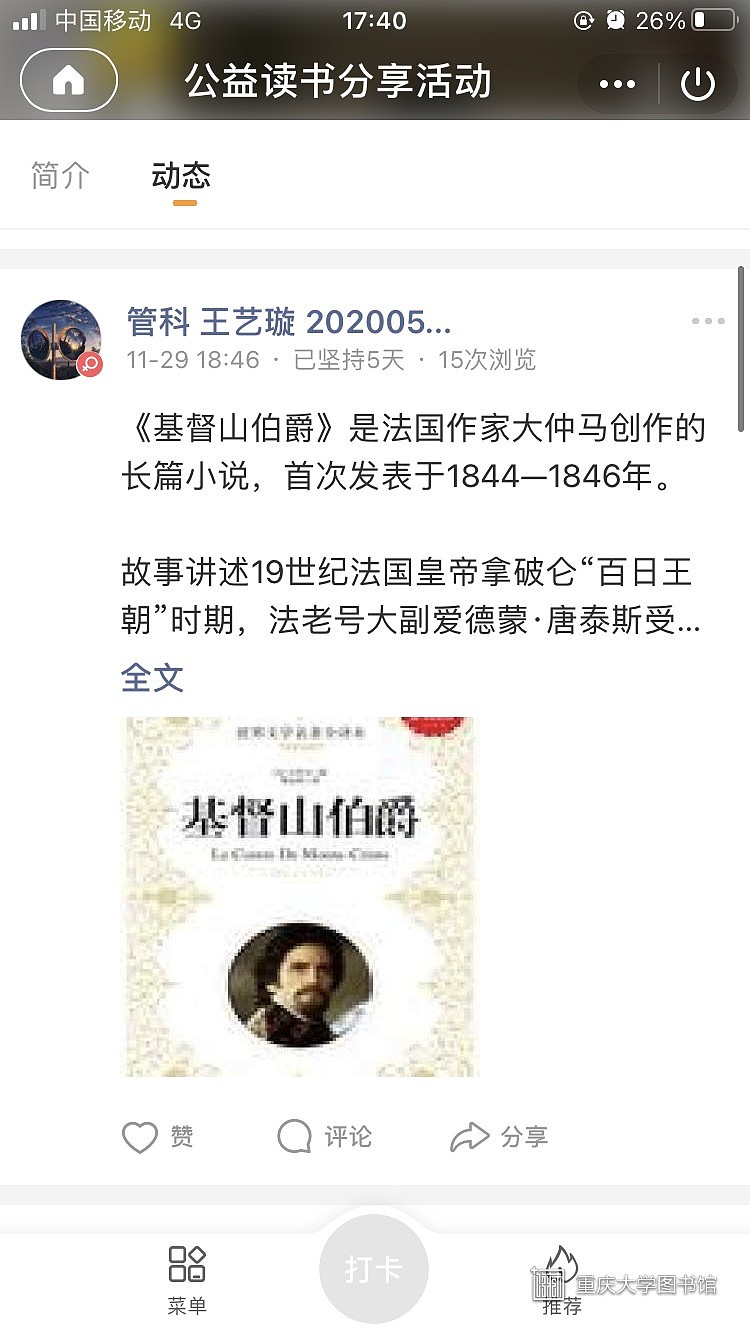Select the 动态 tab
Image resolution: width=750 pixels, height=1334 pixels.
pos(181,176)
